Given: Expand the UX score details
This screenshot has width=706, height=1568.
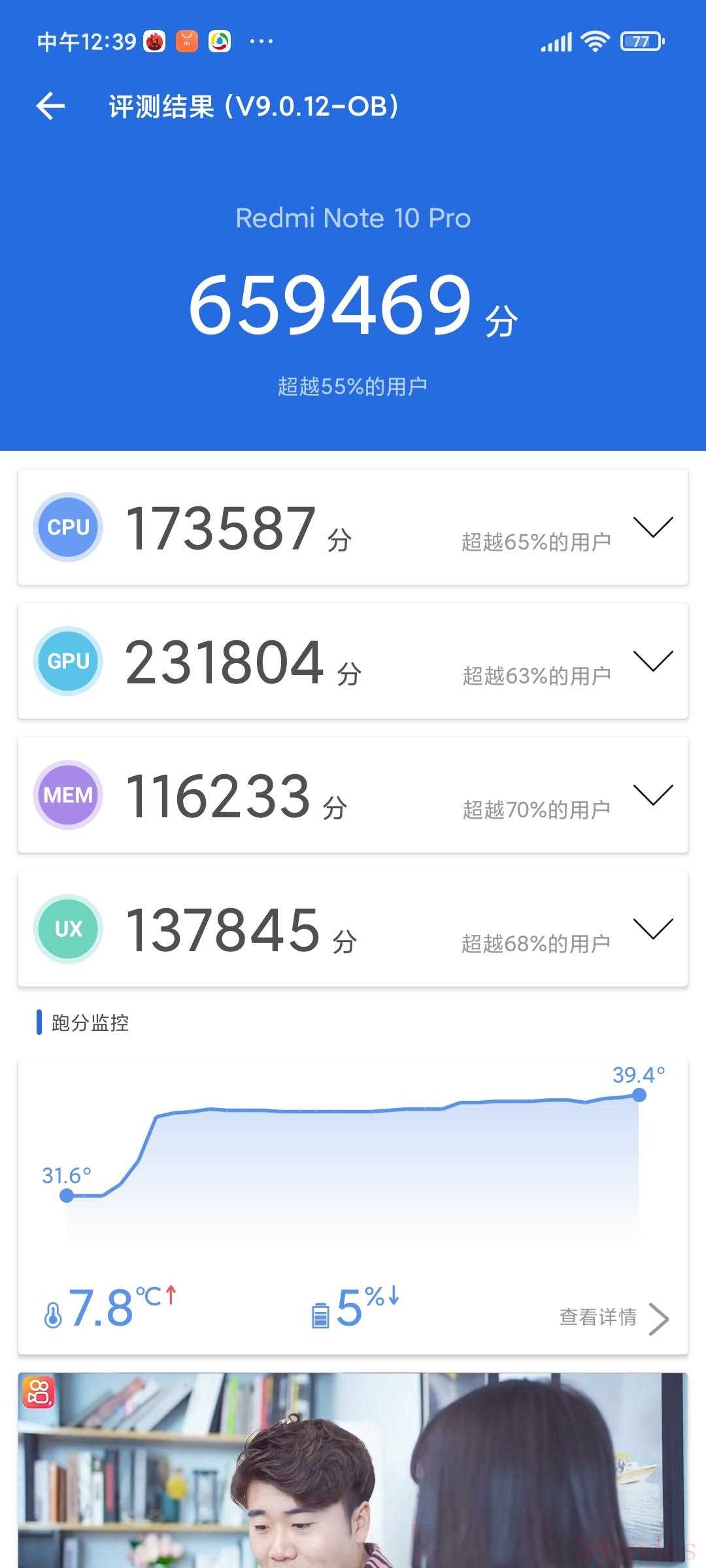Looking at the screenshot, I should 653,929.
